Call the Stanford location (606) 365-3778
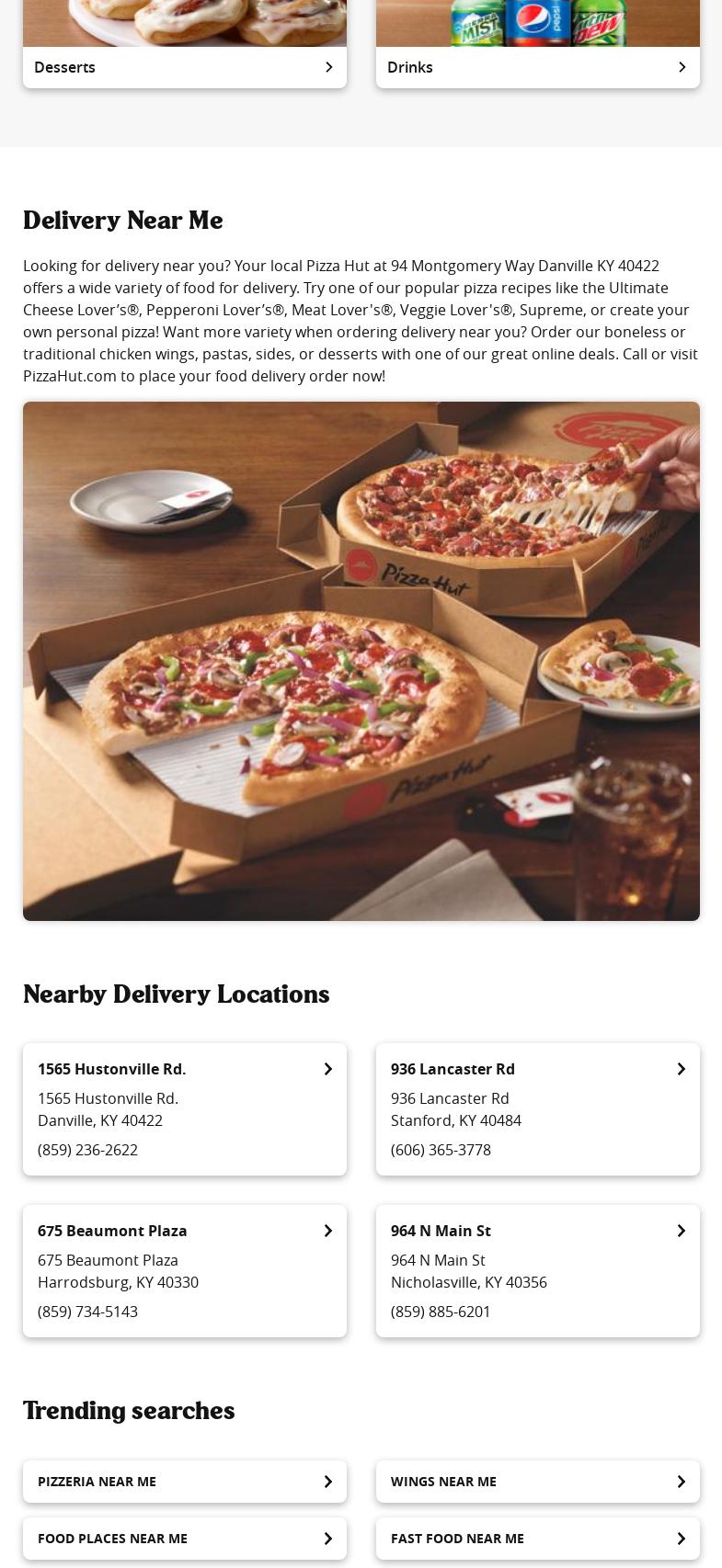The height and width of the screenshot is (1568, 722). pyautogui.click(x=441, y=1150)
